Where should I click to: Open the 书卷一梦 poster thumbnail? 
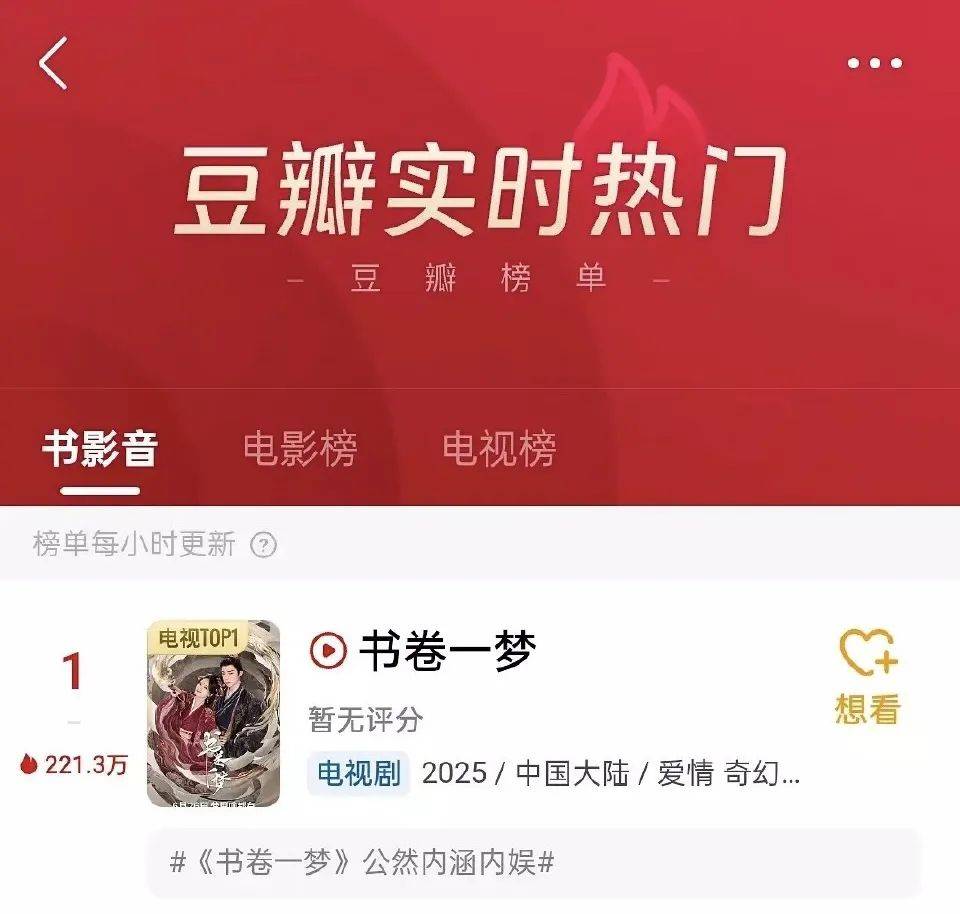click(x=213, y=713)
